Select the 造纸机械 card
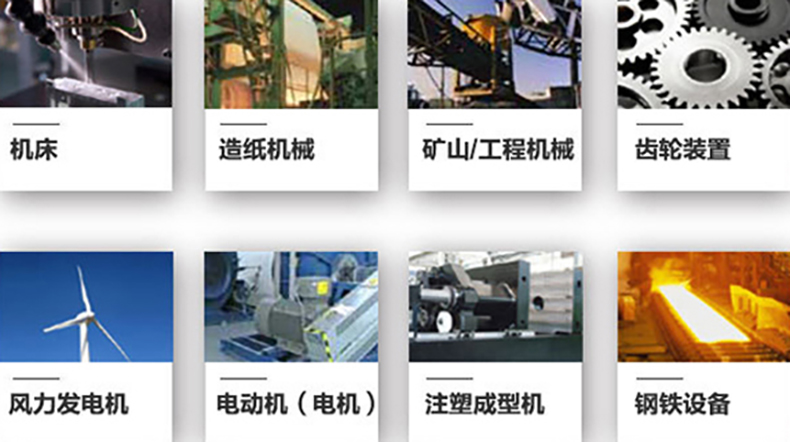The image size is (790, 442). click(291, 95)
